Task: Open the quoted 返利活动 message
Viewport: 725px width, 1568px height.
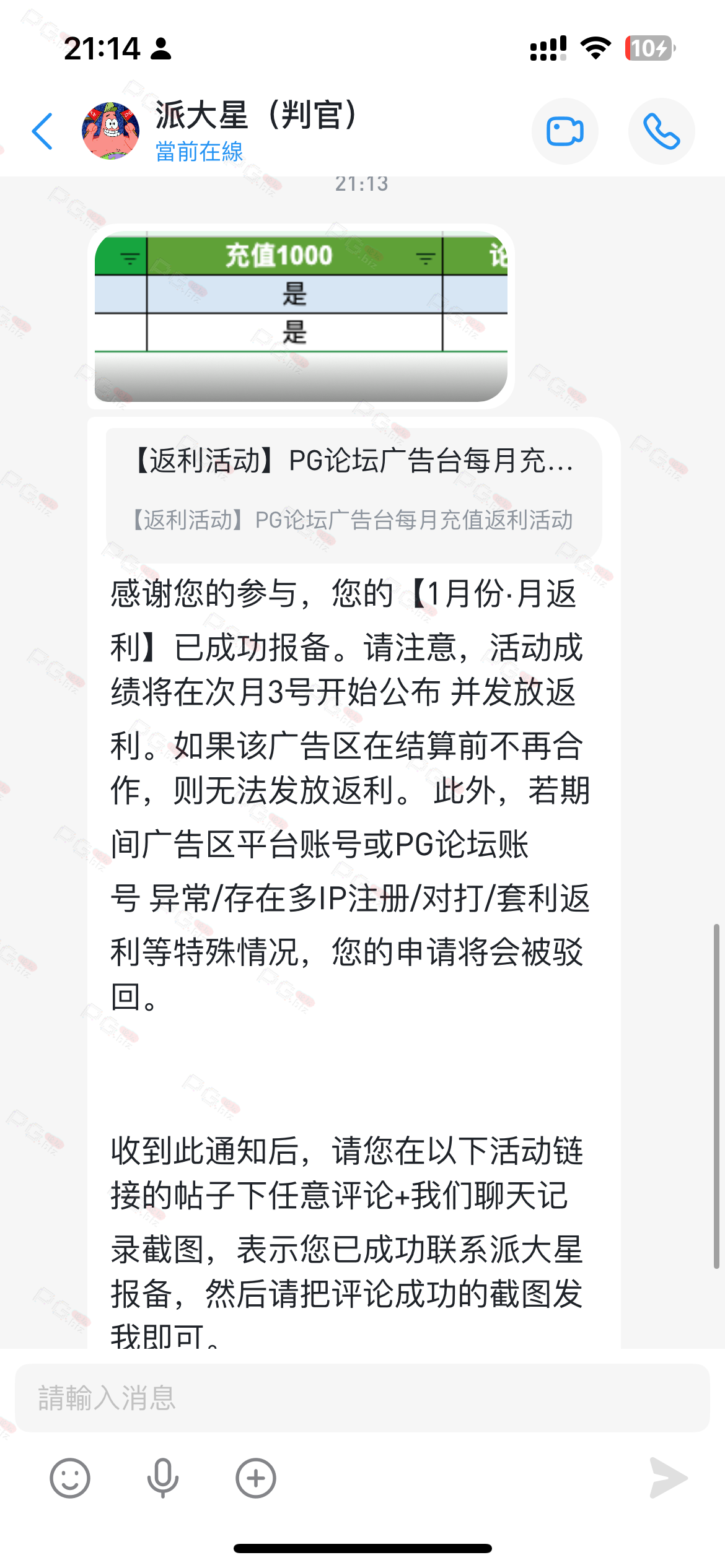Action: coord(353,489)
